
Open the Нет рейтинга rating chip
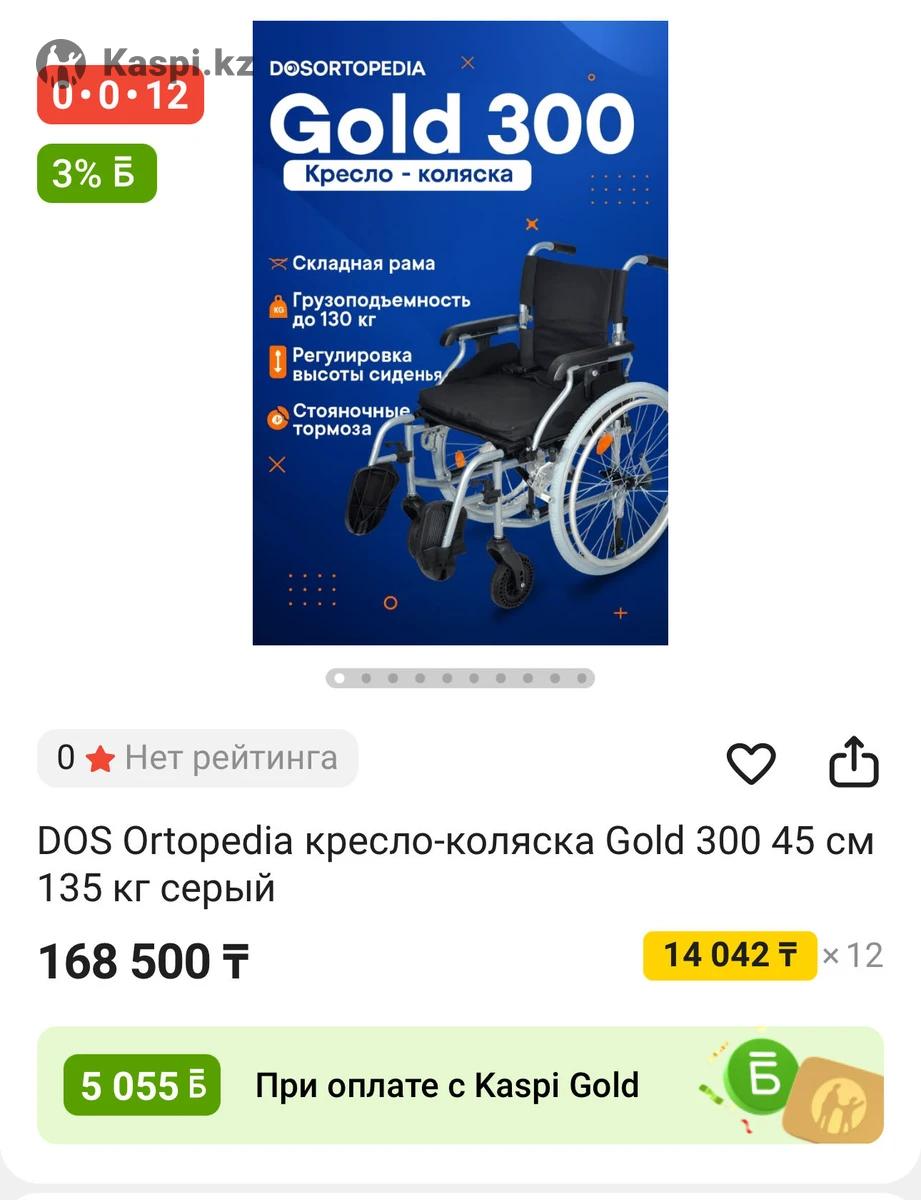(197, 759)
